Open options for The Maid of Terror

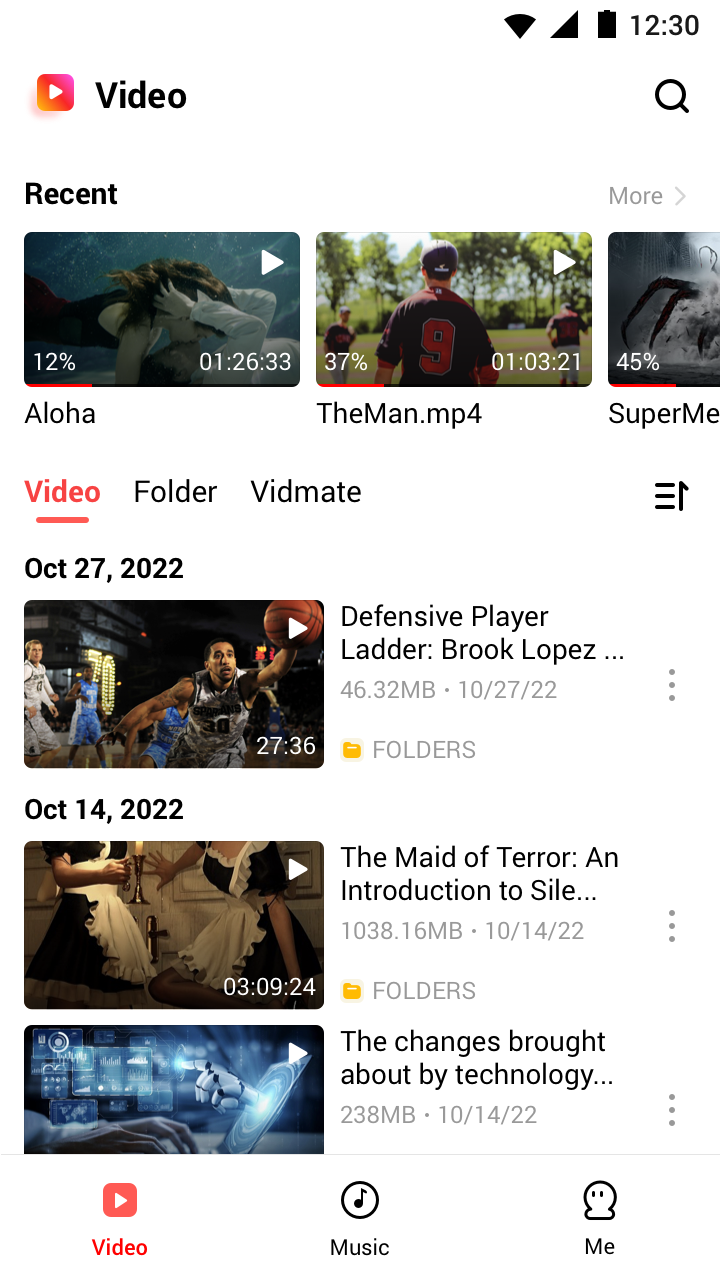coord(671,926)
